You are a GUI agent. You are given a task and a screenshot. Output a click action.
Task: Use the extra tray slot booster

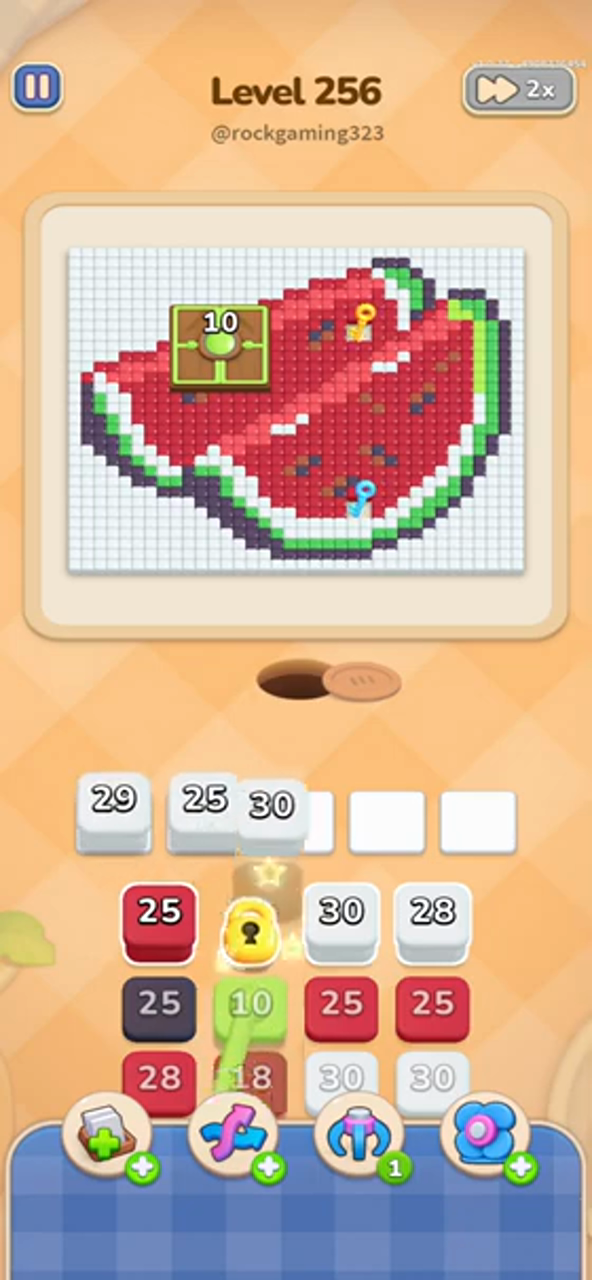tap(108, 1137)
